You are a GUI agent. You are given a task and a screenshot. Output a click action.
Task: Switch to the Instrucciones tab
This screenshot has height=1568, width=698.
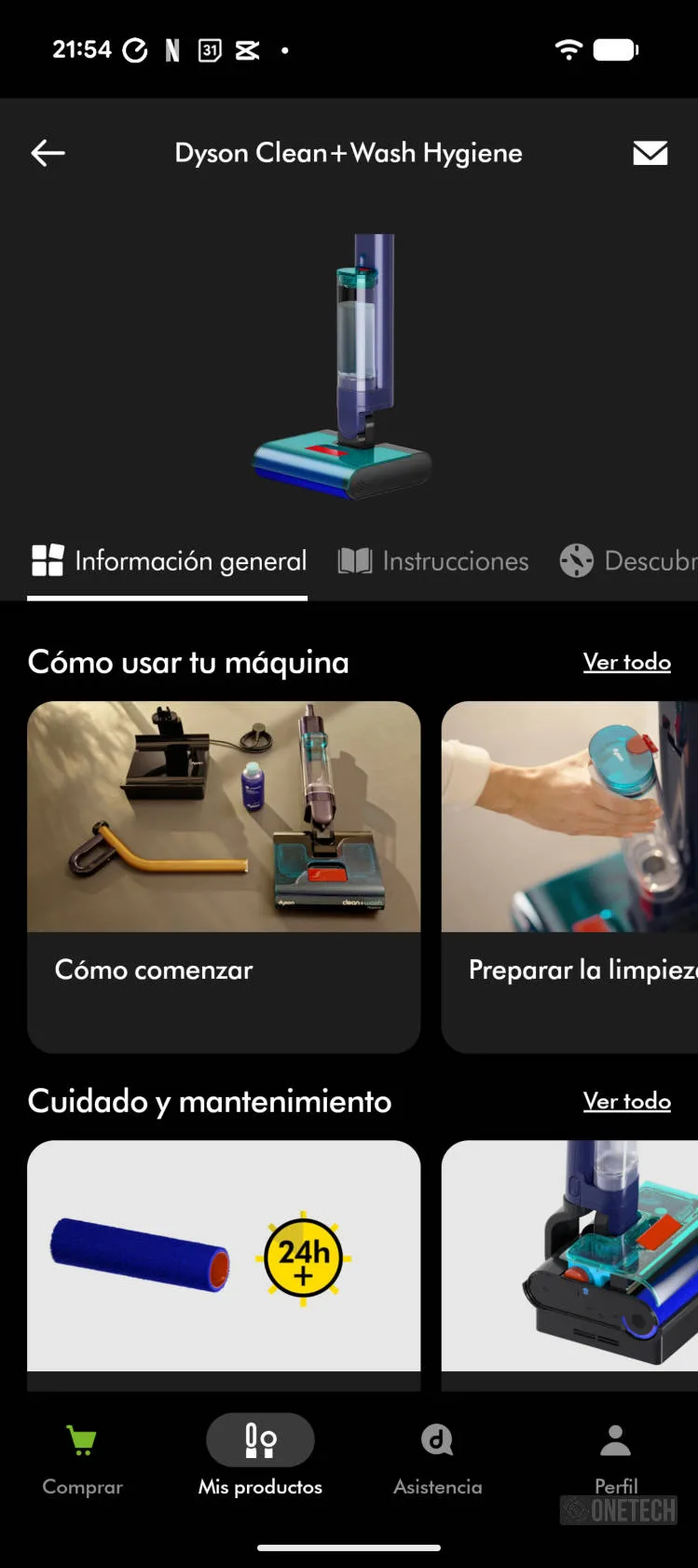455,560
